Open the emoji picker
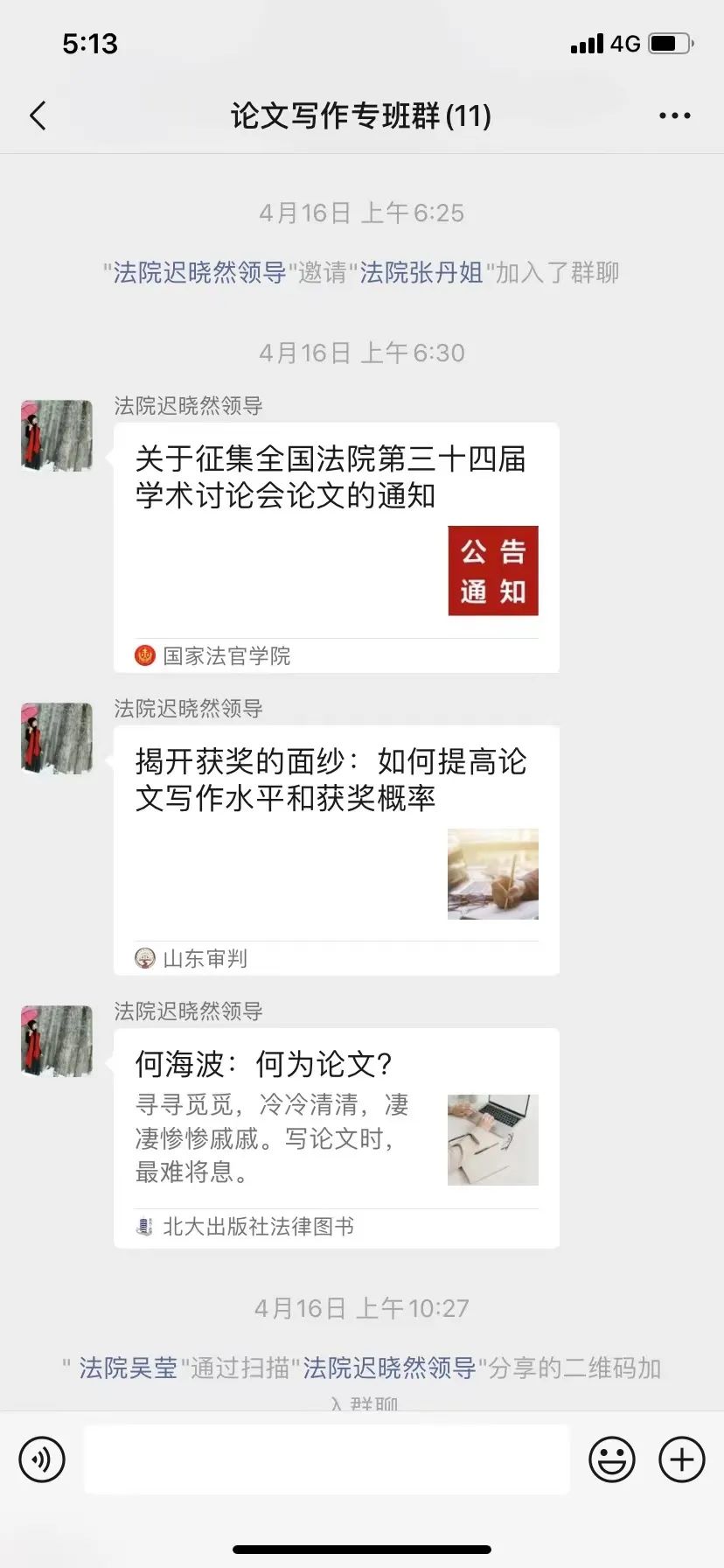 611,1459
